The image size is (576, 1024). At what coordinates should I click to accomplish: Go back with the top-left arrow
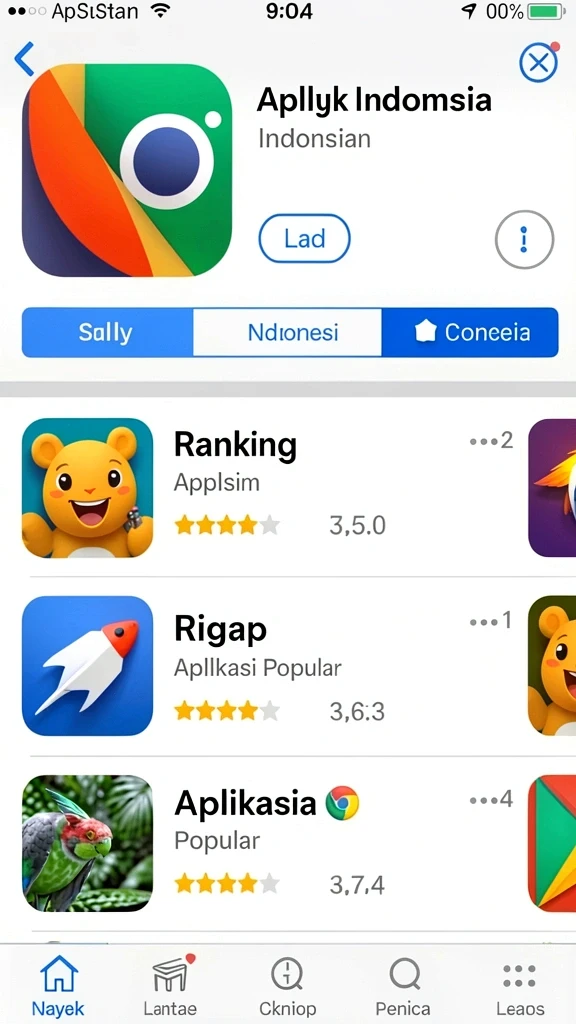(x=24, y=59)
